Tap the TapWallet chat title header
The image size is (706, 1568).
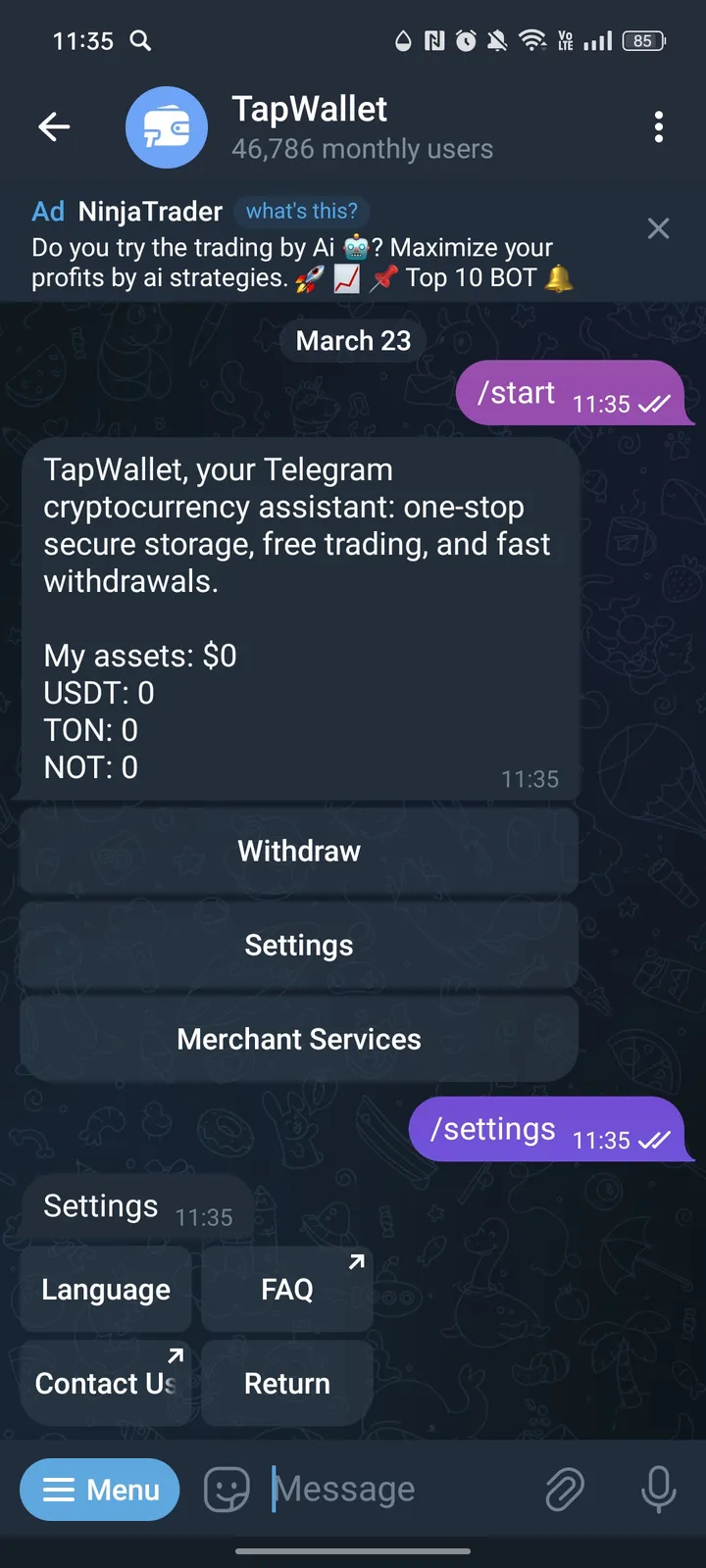tap(308, 109)
